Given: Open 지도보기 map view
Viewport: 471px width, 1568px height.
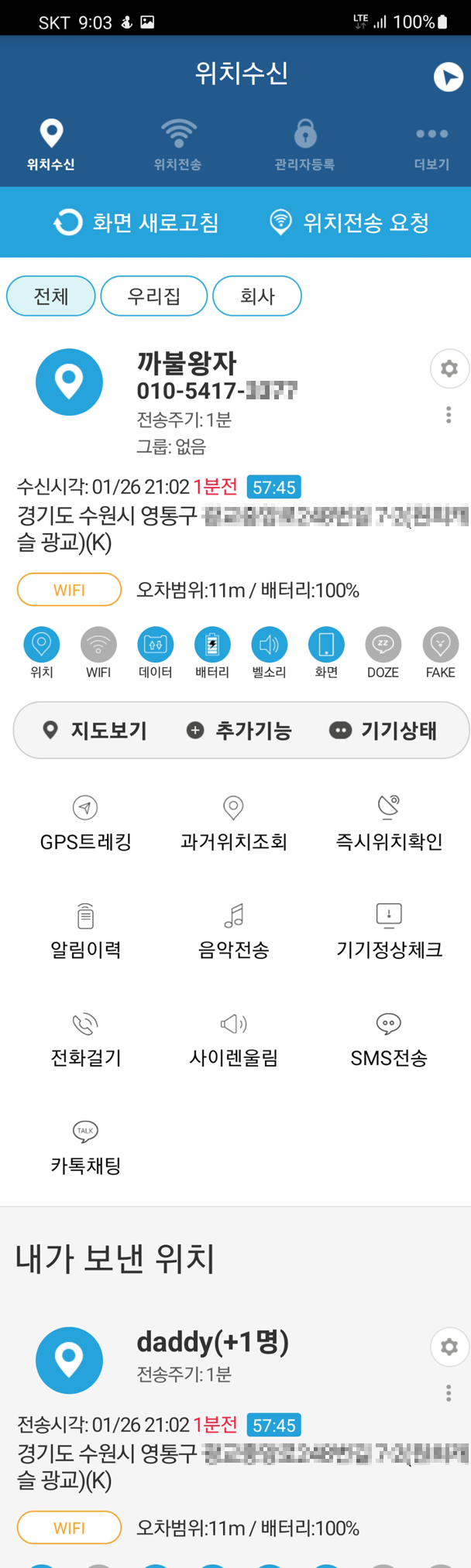Looking at the screenshot, I should (95, 731).
